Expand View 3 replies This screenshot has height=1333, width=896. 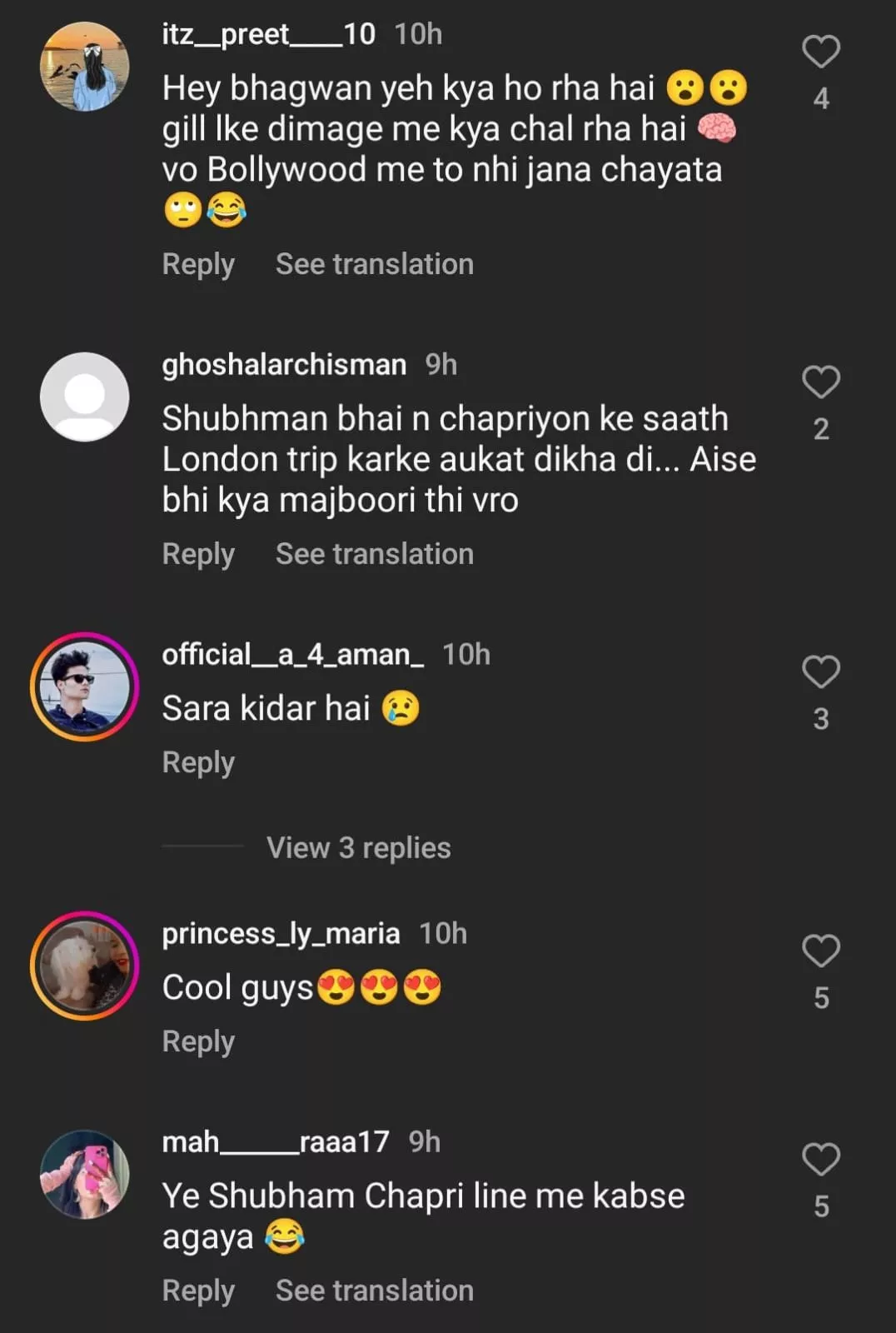(x=358, y=848)
